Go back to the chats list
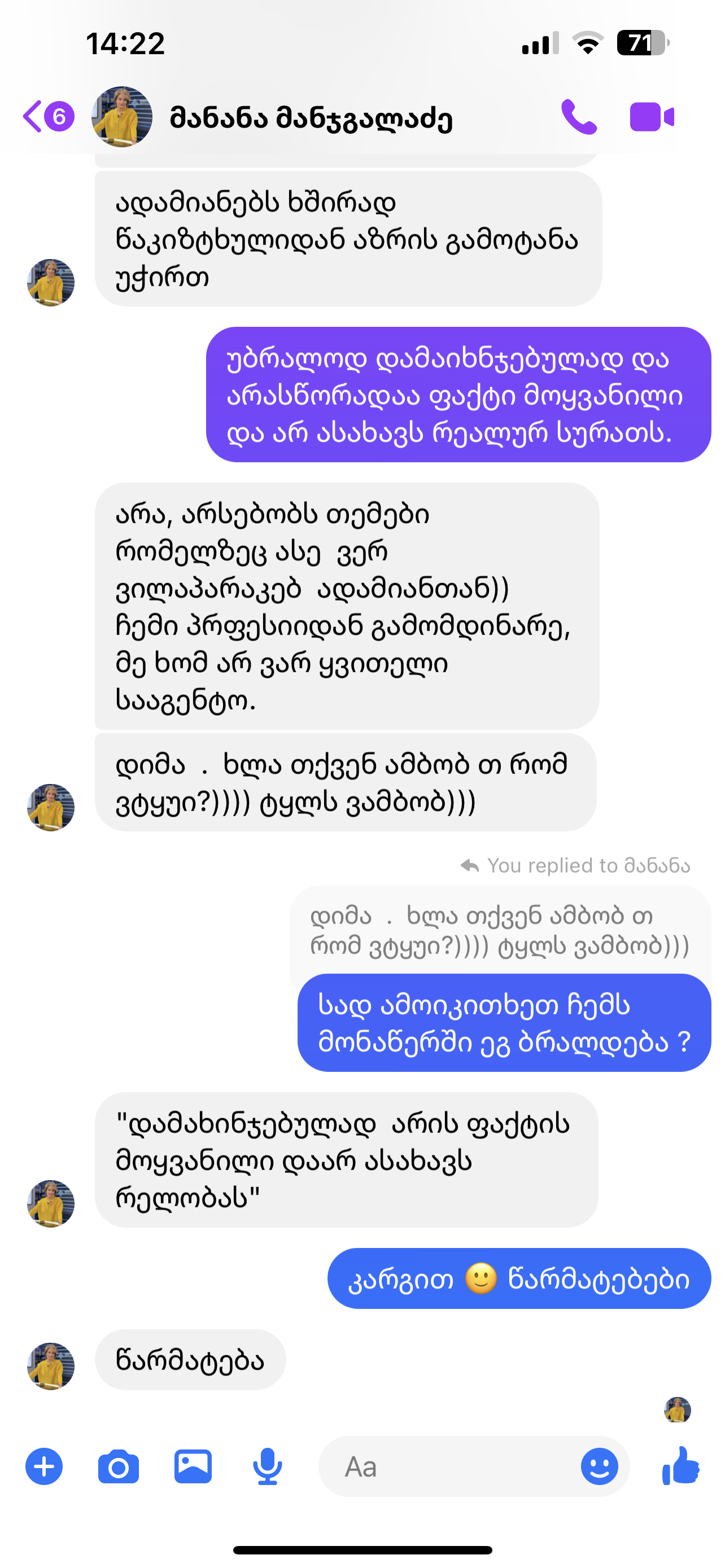The image size is (725, 1568). coord(47,116)
